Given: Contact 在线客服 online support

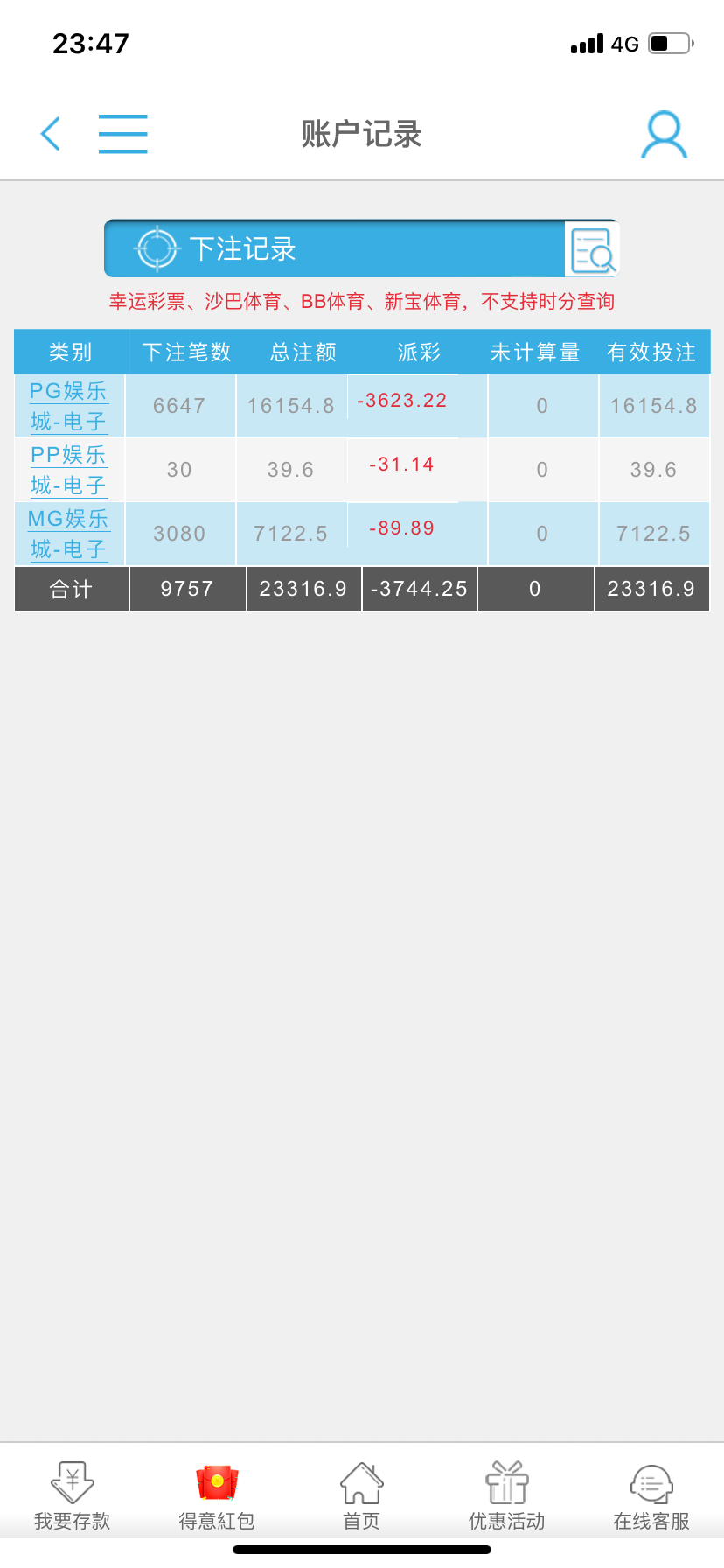Looking at the screenshot, I should pos(651,1496).
